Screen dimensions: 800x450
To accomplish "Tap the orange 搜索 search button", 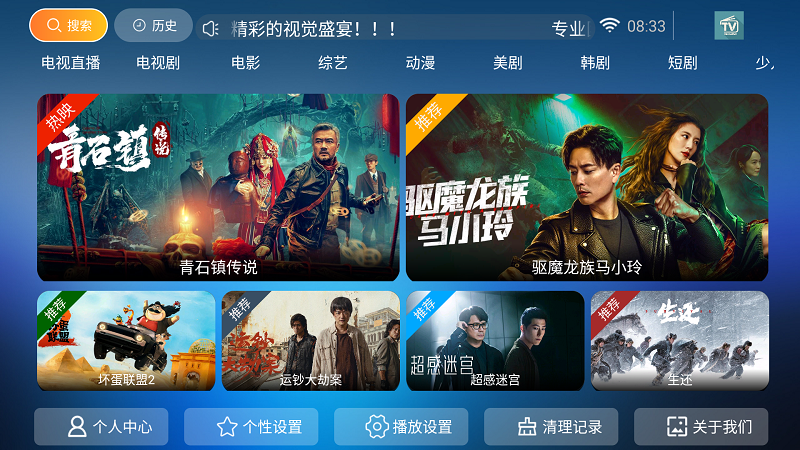I will (x=68, y=26).
